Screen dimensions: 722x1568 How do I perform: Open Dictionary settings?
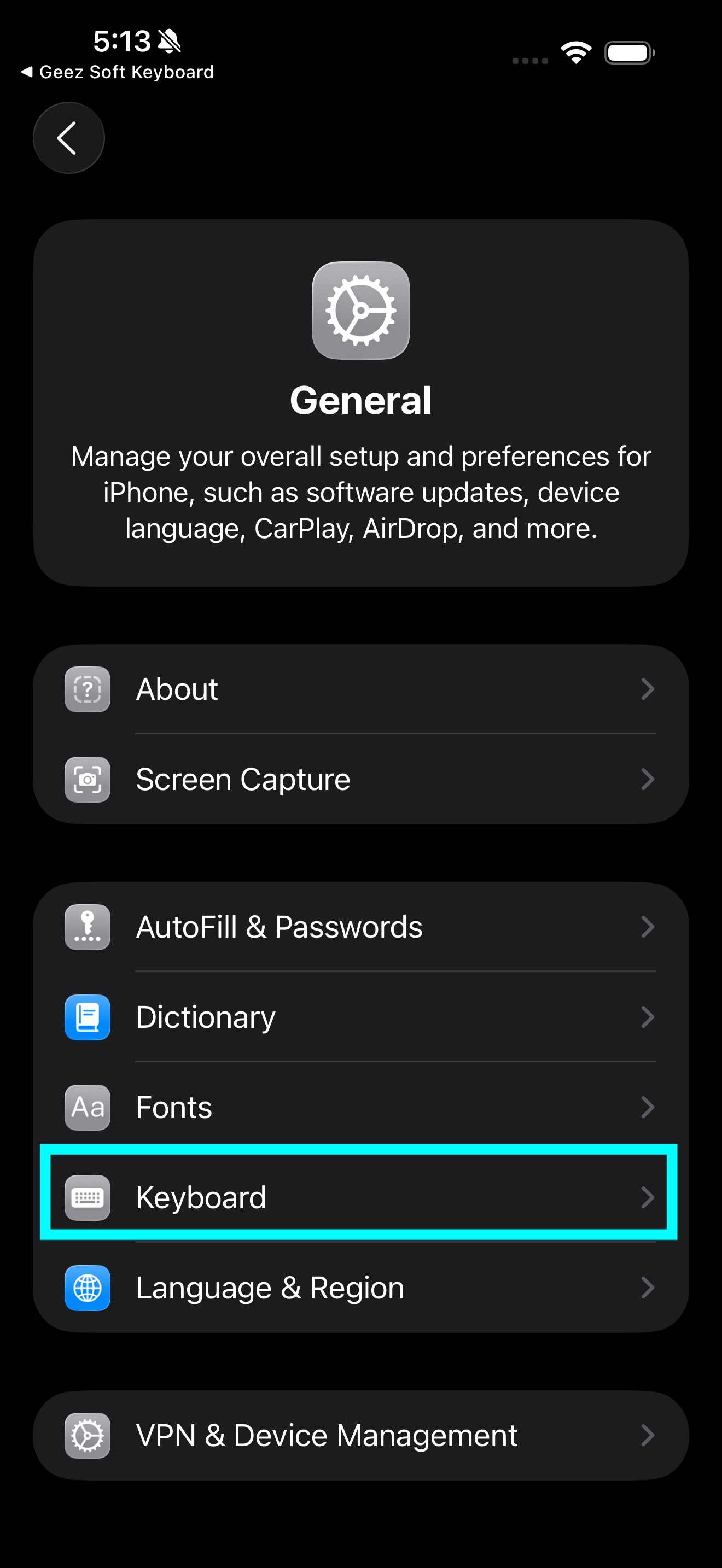tap(360, 1017)
